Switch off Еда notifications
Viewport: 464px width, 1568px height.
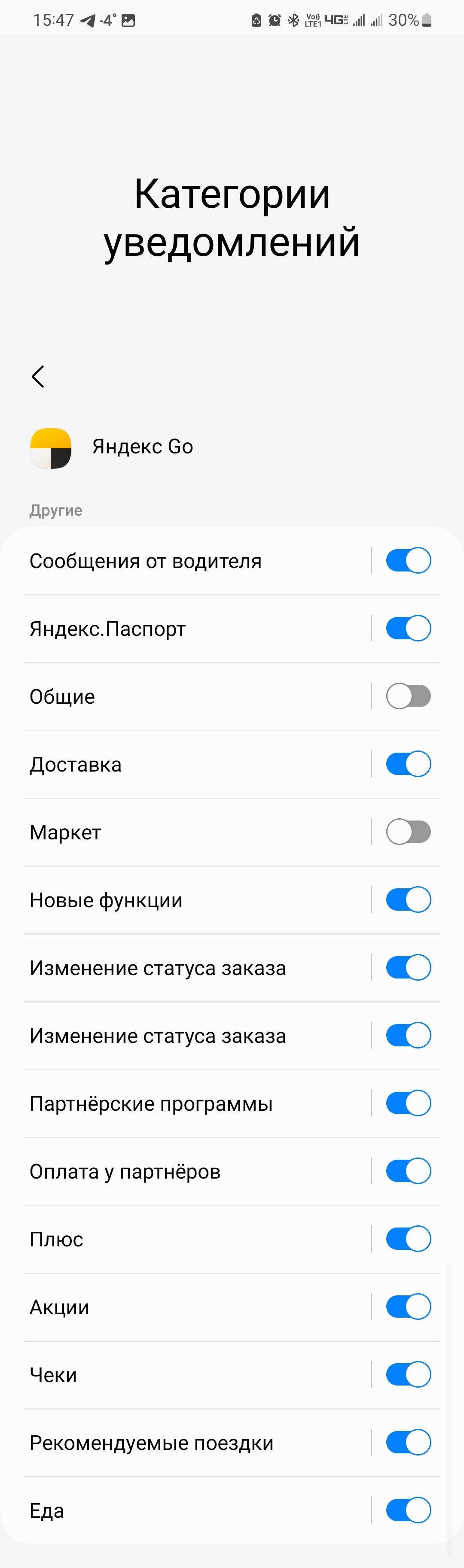(408, 1510)
